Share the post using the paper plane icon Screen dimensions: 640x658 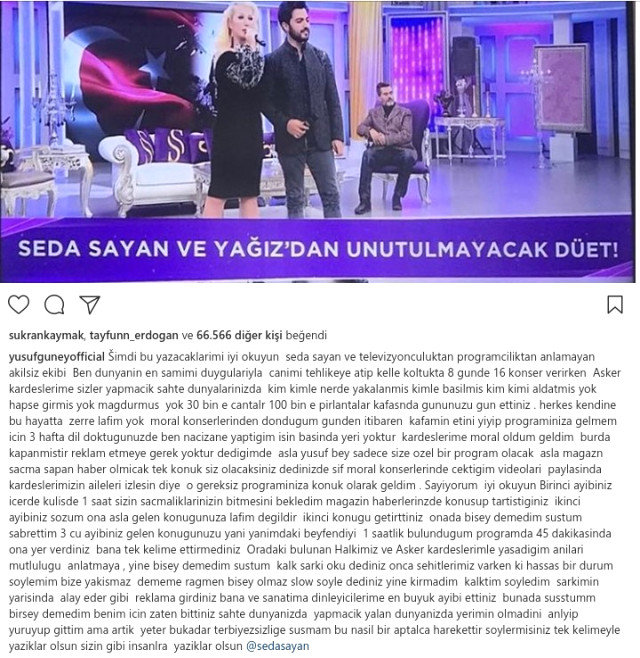[x=90, y=304]
